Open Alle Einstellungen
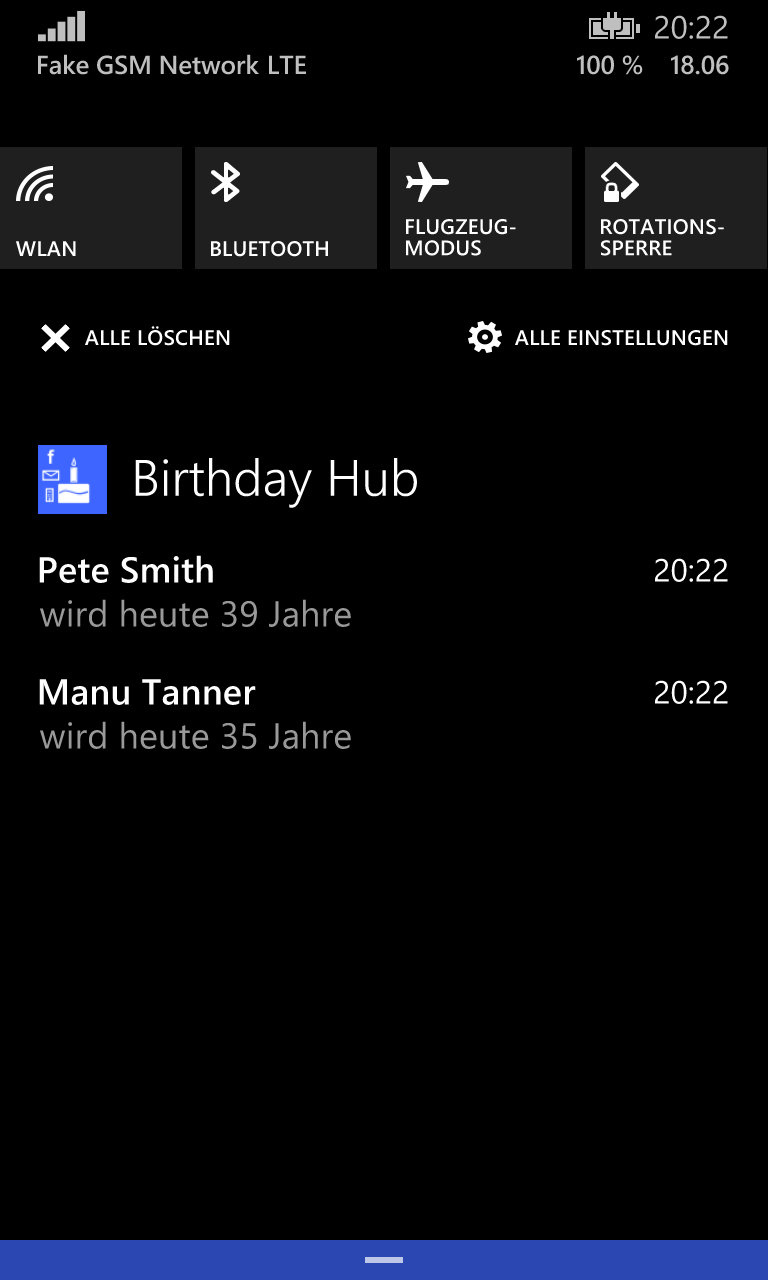 598,338
